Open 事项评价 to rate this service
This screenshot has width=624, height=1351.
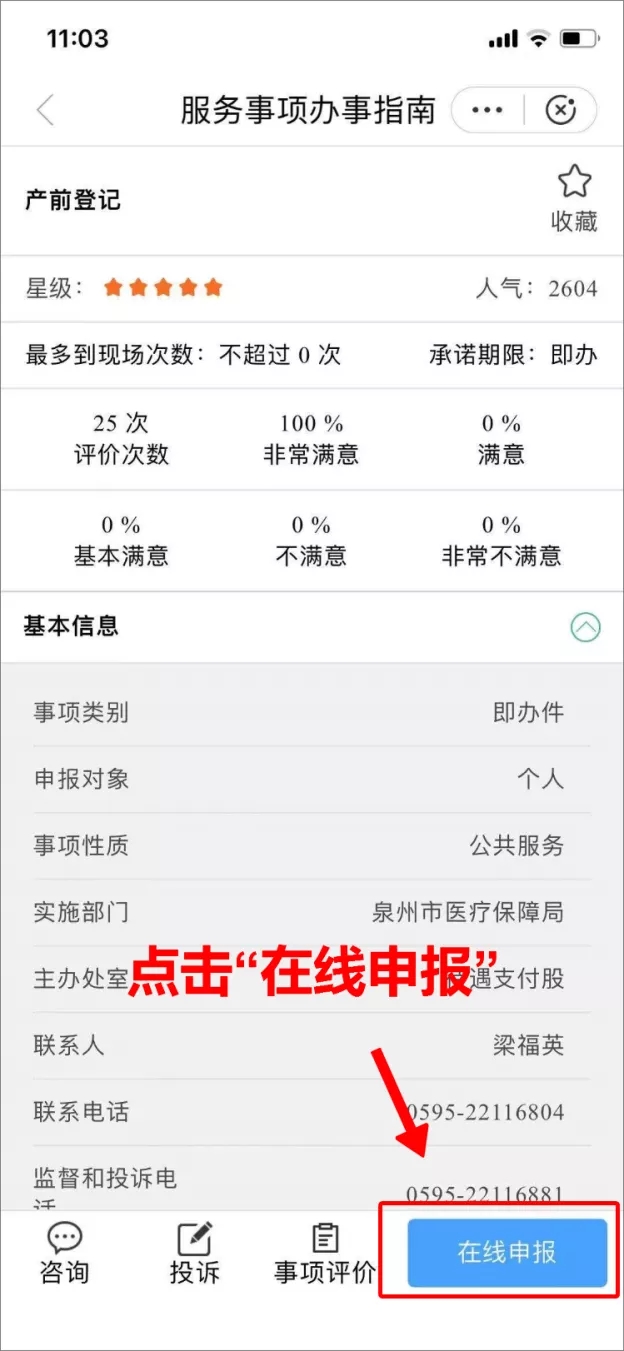[x=325, y=1253]
